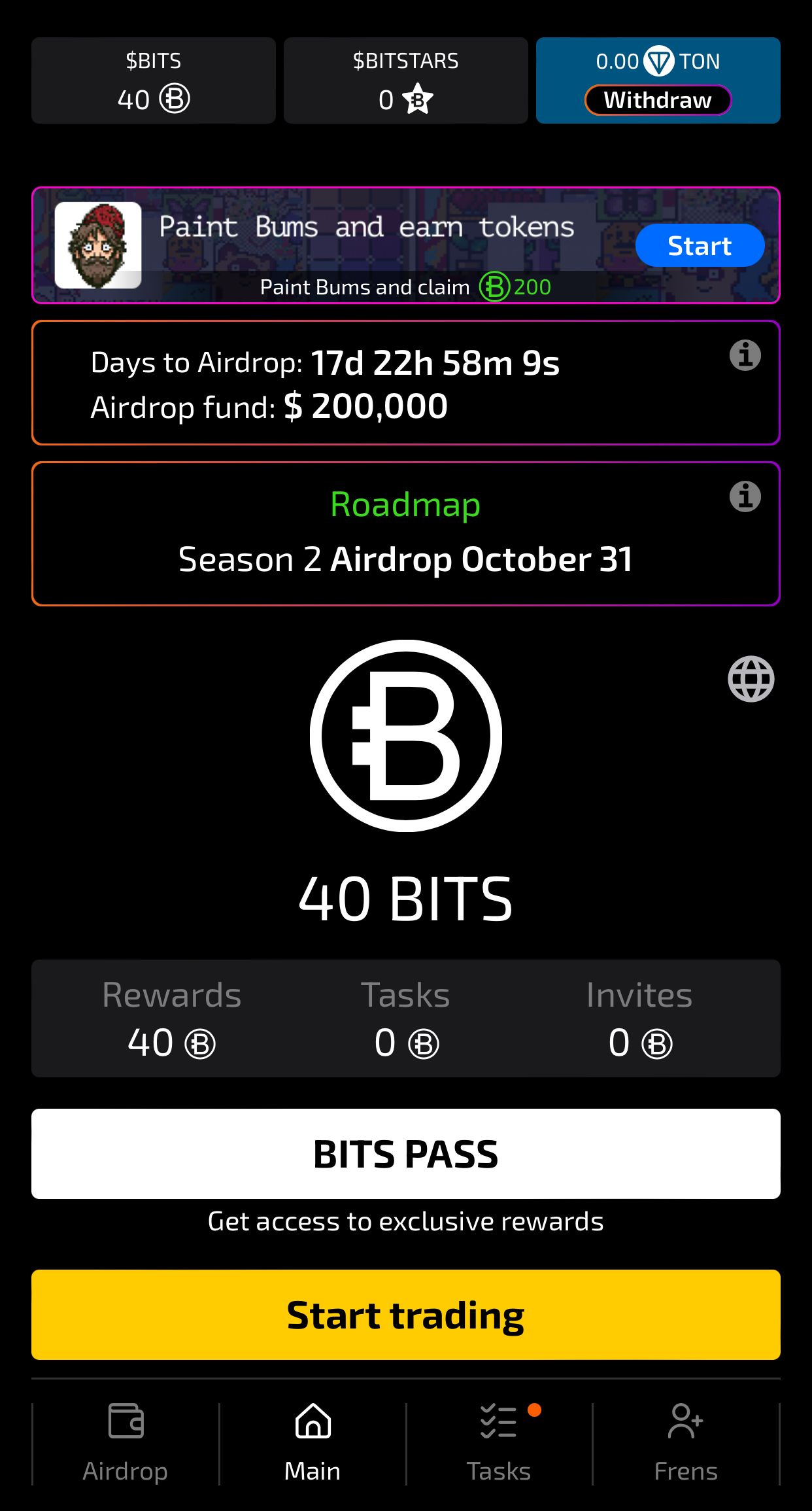Withdraw the TON balance
Viewport: 812px width, 1511px height.
pyautogui.click(x=658, y=100)
